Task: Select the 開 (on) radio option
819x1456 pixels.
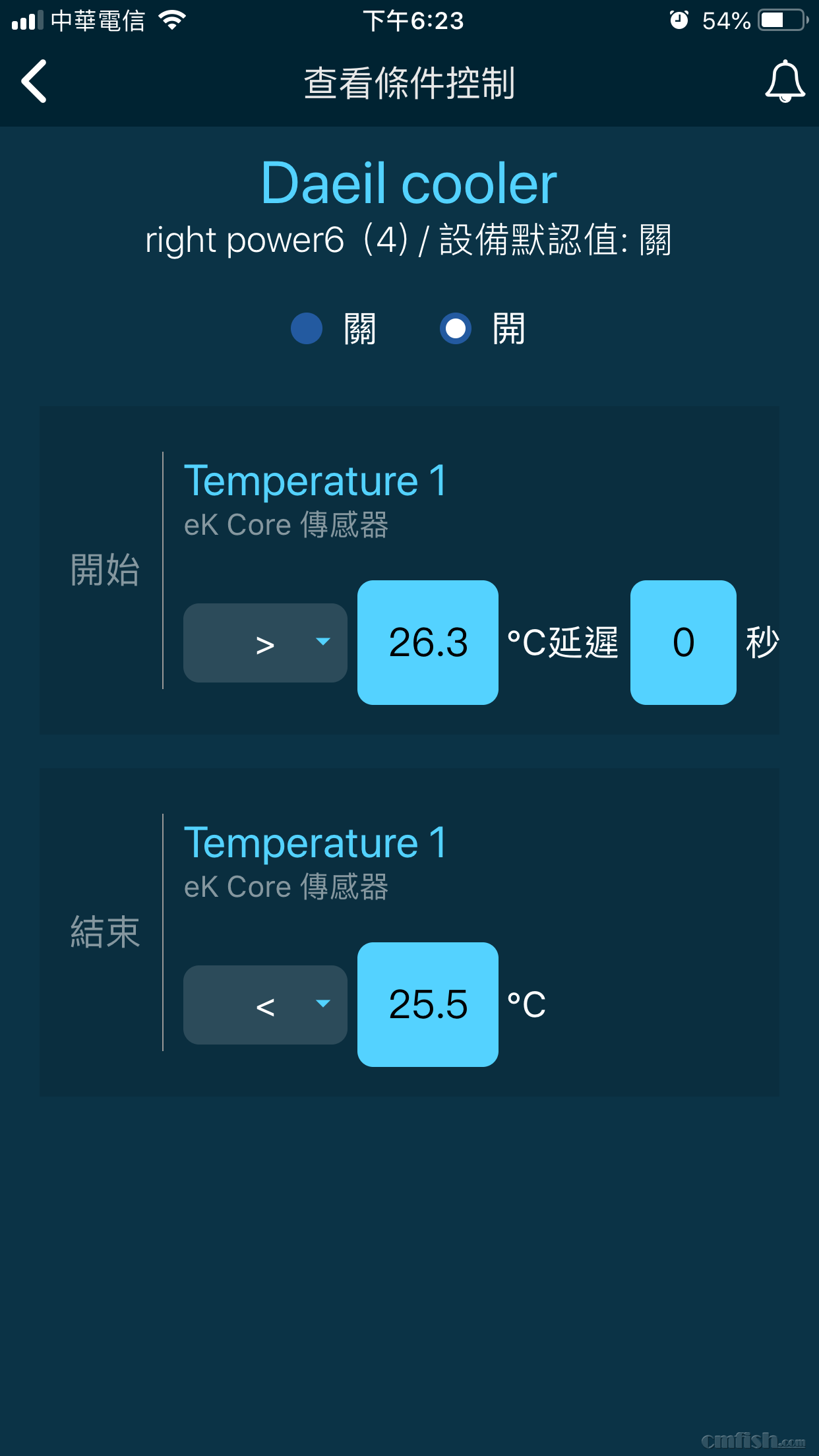Action: coord(456,328)
